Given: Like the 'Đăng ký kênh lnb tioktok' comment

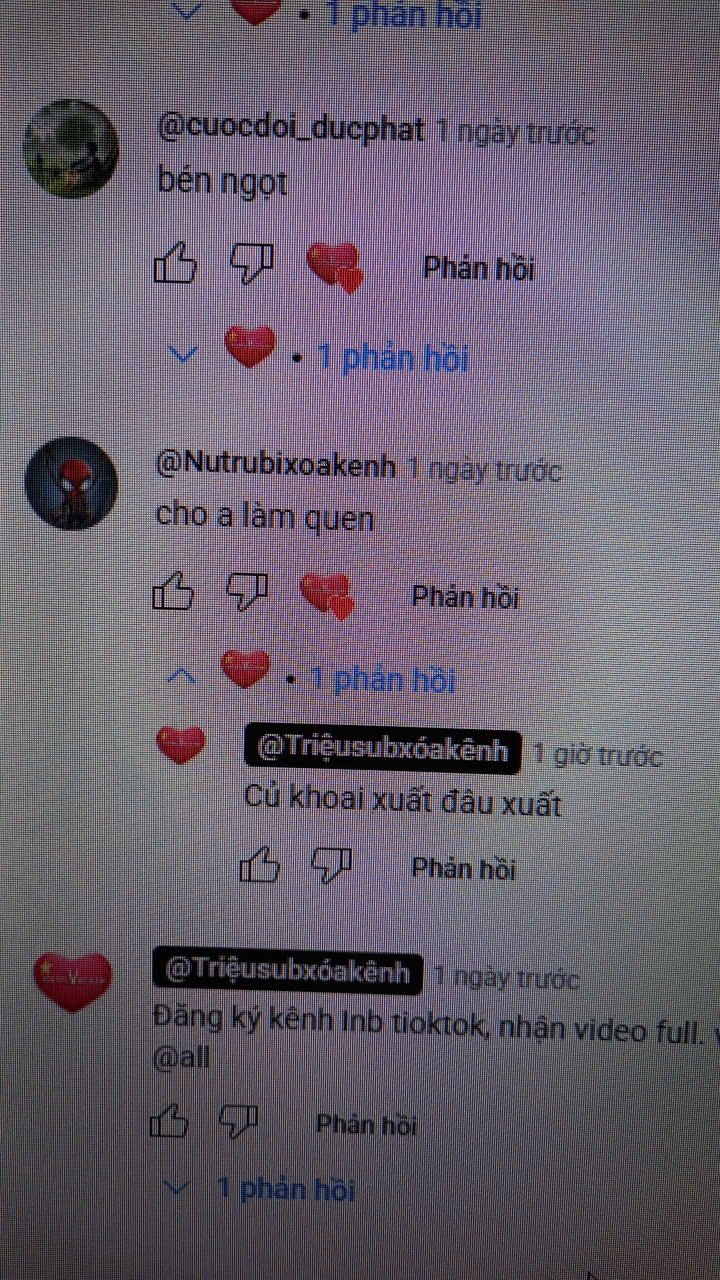Looking at the screenshot, I should pyautogui.click(x=169, y=1122).
